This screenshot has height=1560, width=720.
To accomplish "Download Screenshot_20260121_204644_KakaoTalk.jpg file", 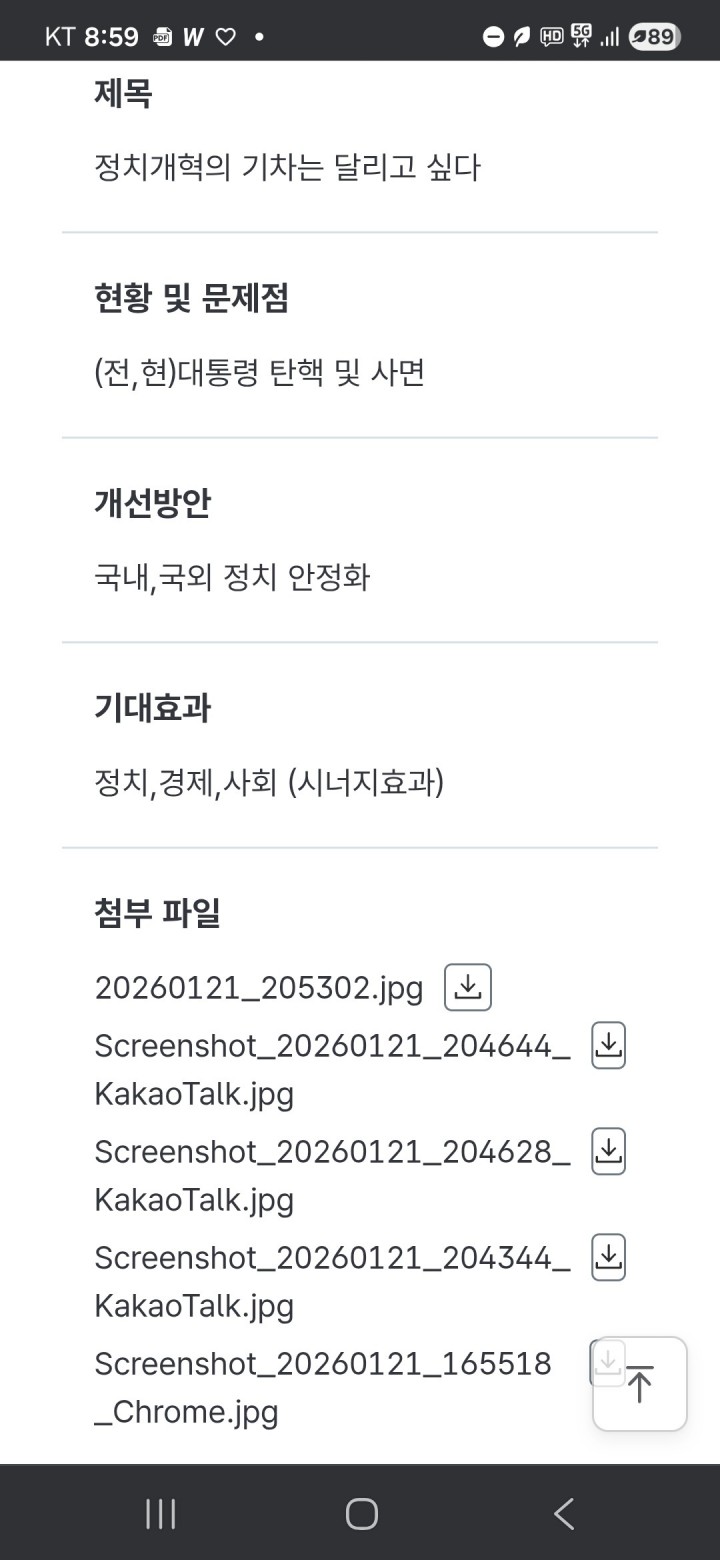I will [609, 1045].
